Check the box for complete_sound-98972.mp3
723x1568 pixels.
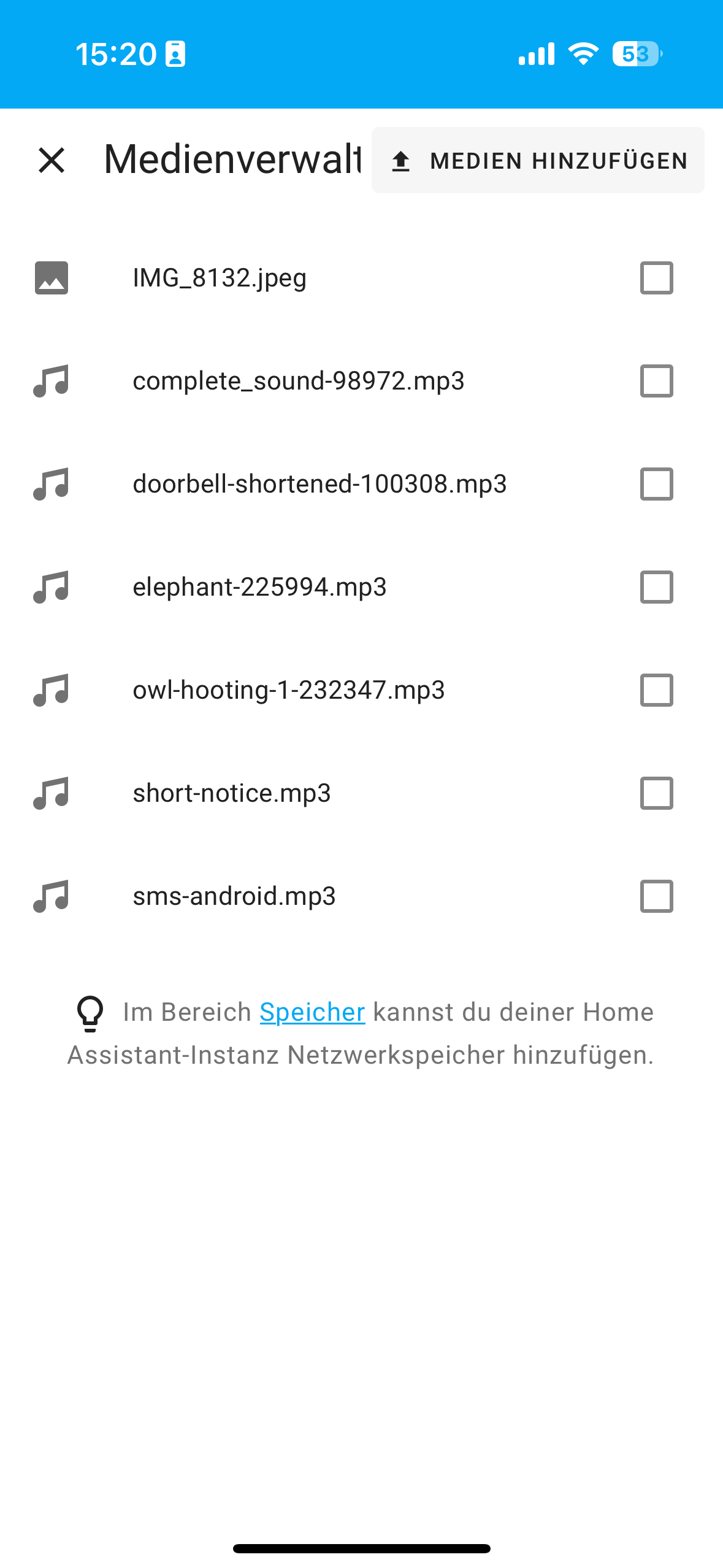coord(657,381)
